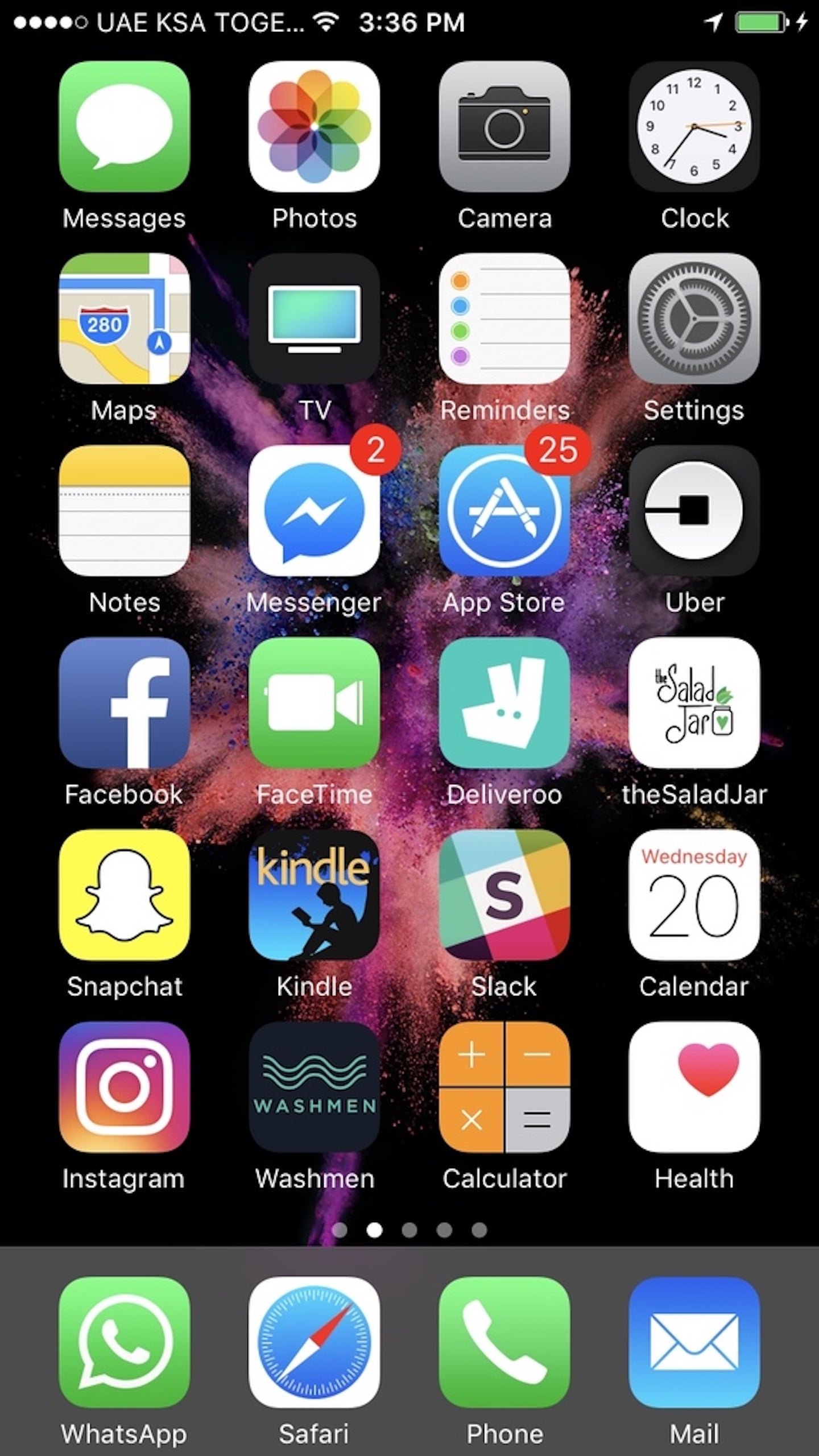This screenshot has width=819, height=1456.
Task: Open Deliveroo
Action: tap(504, 703)
